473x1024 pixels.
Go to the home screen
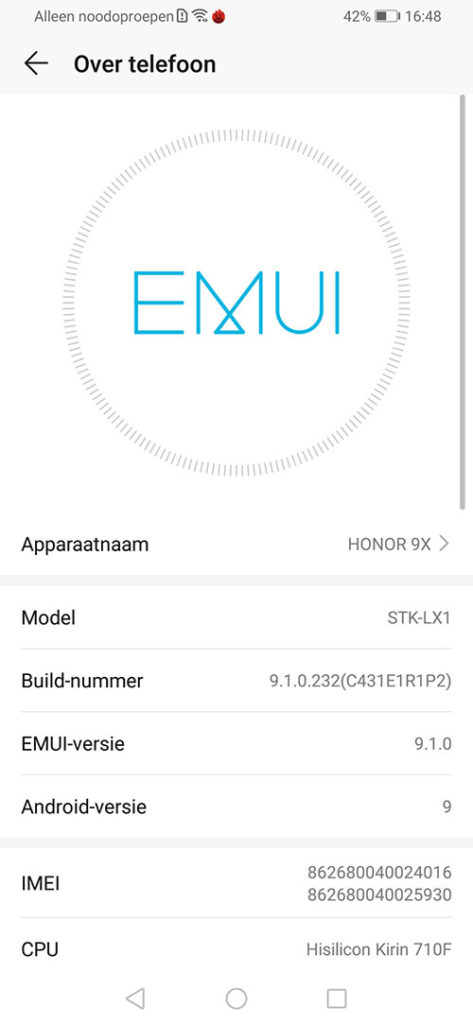pyautogui.click(x=236, y=998)
